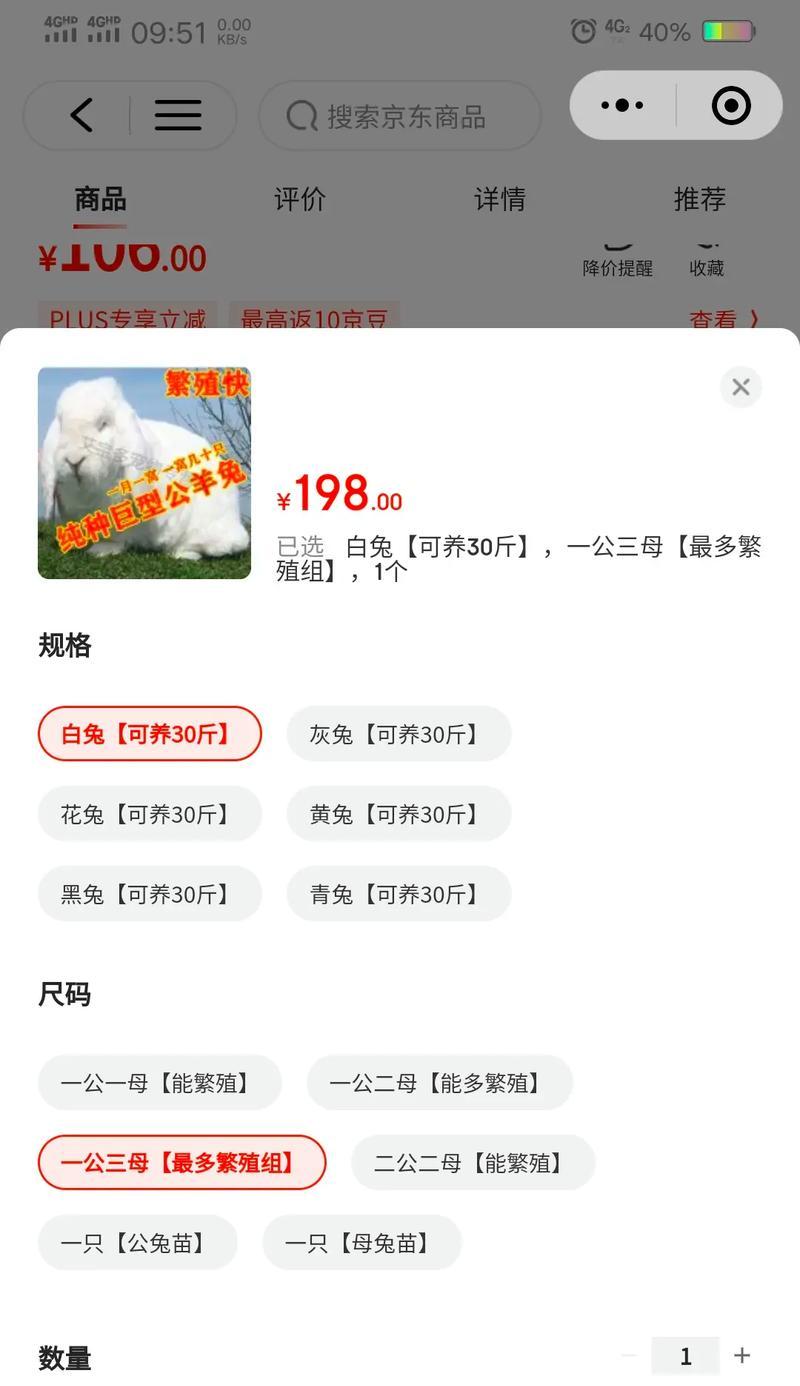The height and width of the screenshot is (1386, 800).
Task: Tap selected 一公三母【最多繁殖组】 chip
Action: coord(181,1162)
